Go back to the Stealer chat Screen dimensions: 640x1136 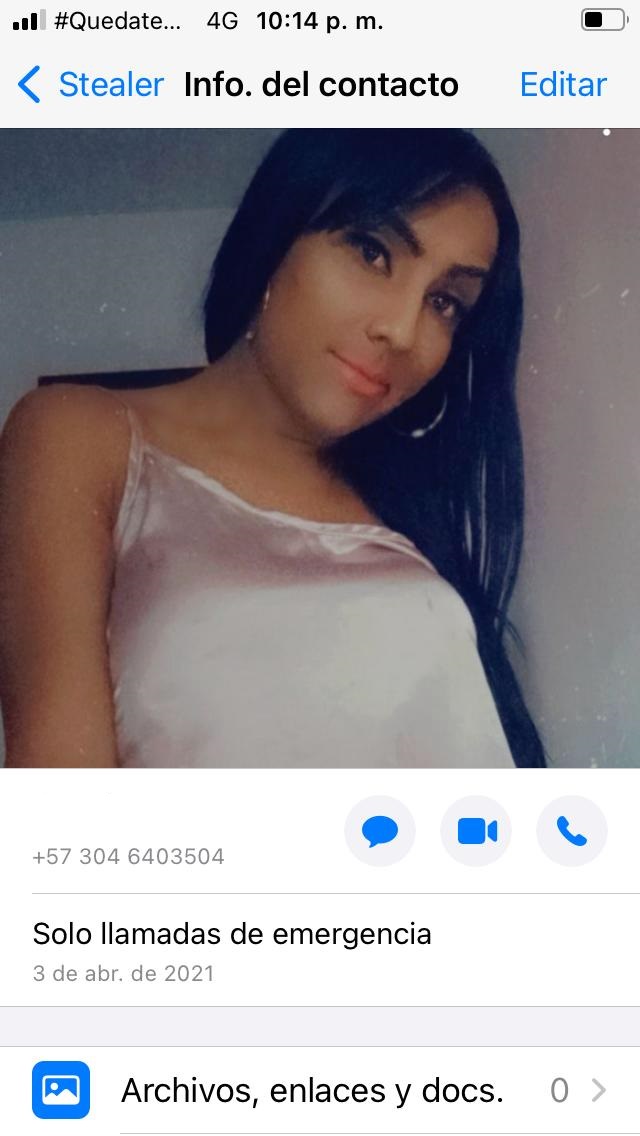pos(90,85)
